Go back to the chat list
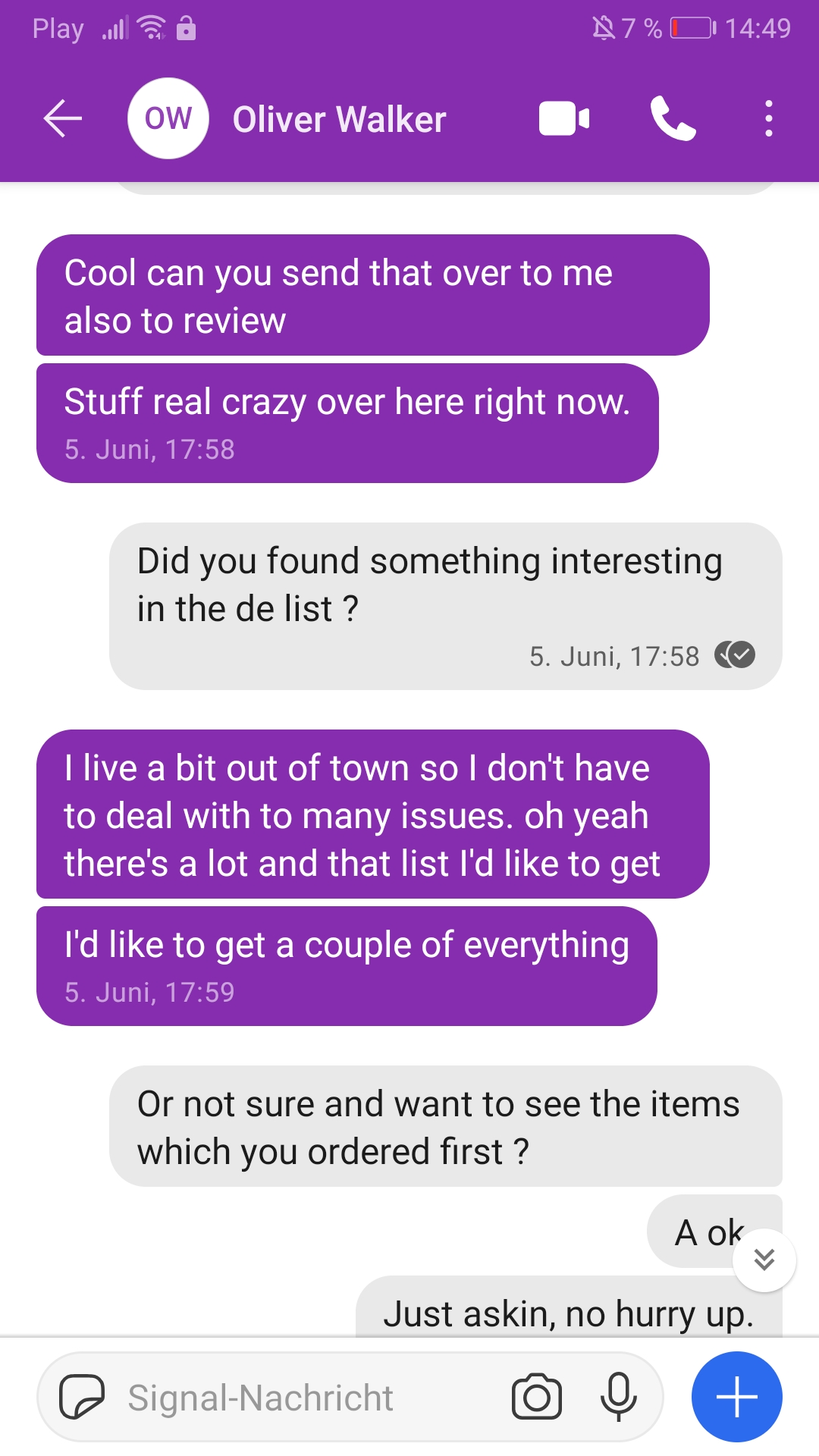Image resolution: width=819 pixels, height=1456 pixels. click(x=62, y=119)
